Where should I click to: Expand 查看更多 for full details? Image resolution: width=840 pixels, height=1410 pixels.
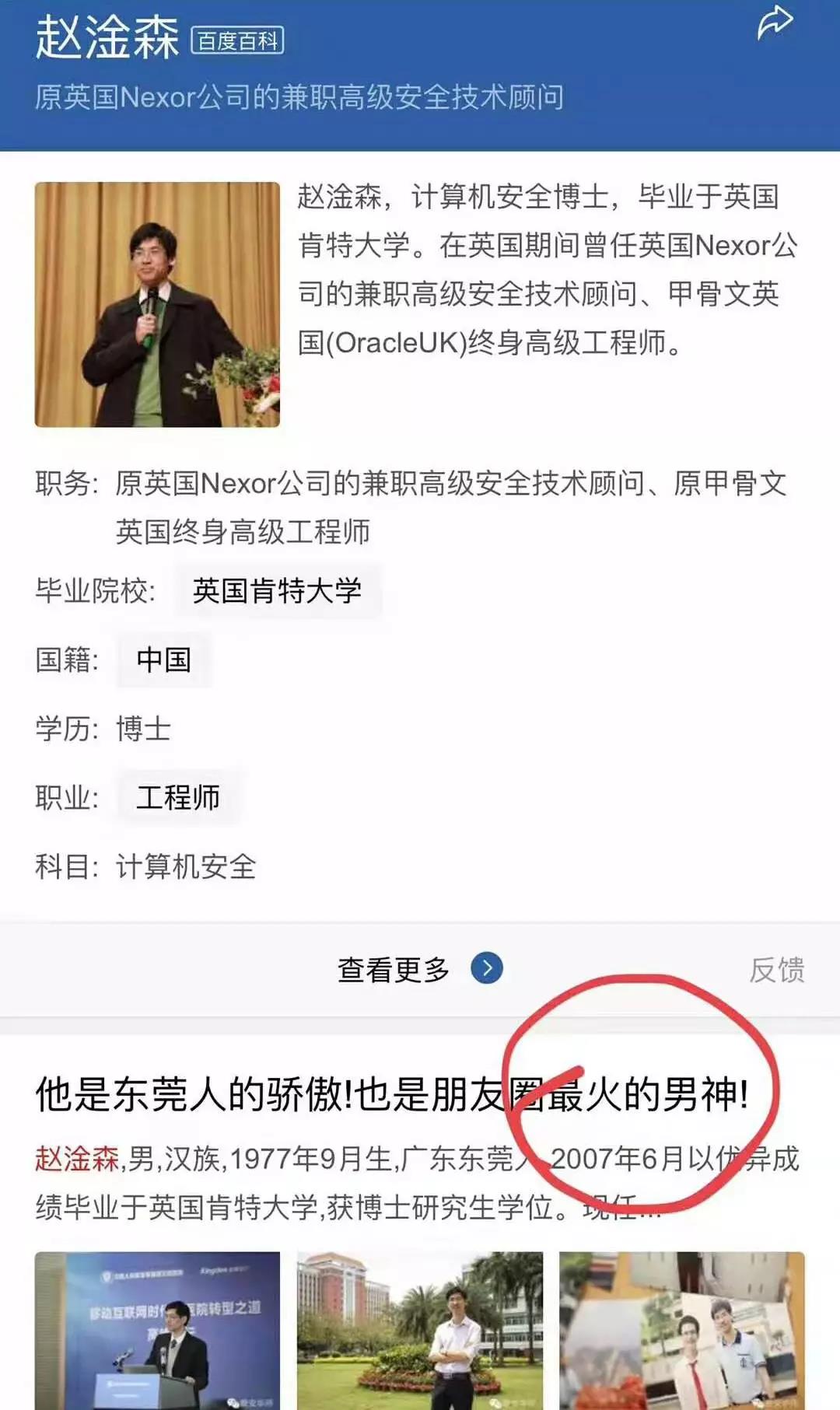[420, 970]
